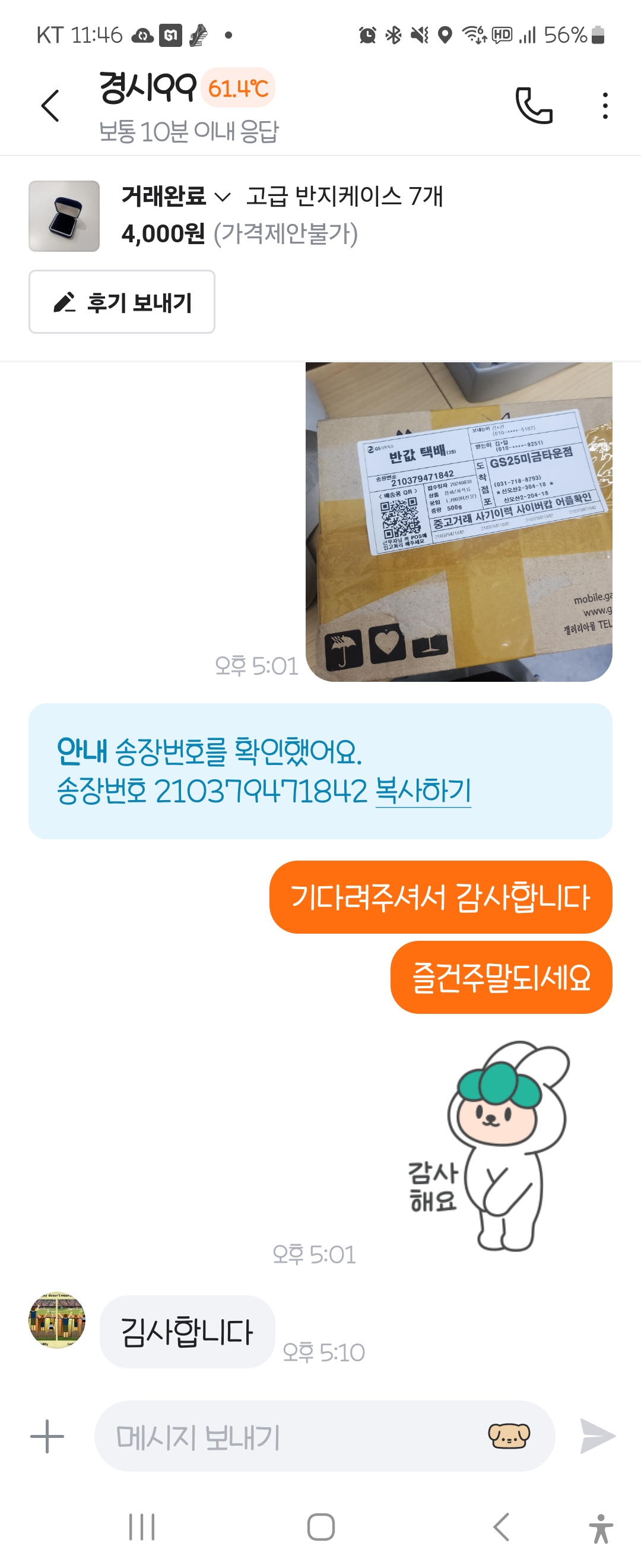Open 경시99's profile from the chat title
641x1568 pixels.
pos(147,88)
